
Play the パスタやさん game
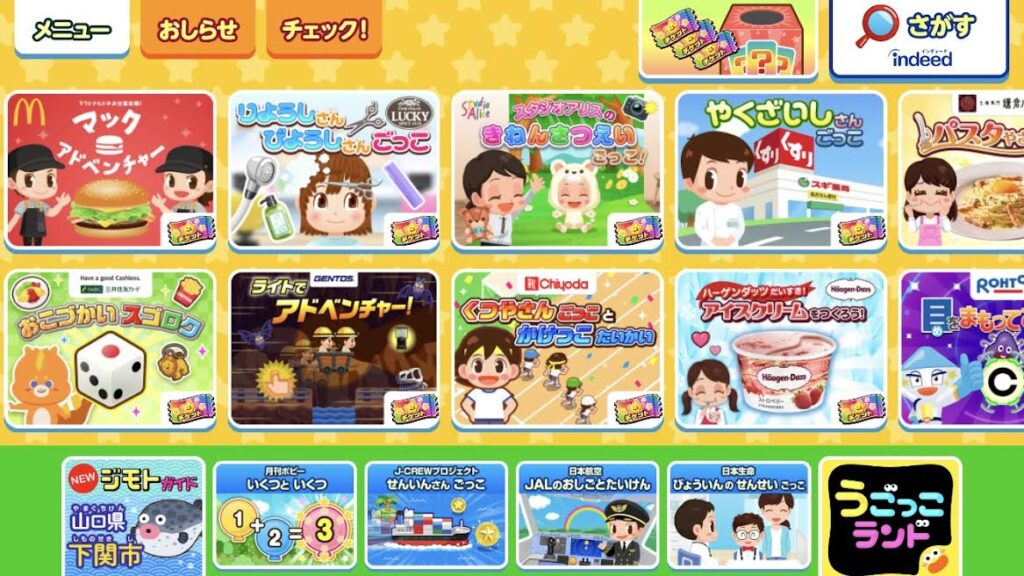[x=962, y=170]
